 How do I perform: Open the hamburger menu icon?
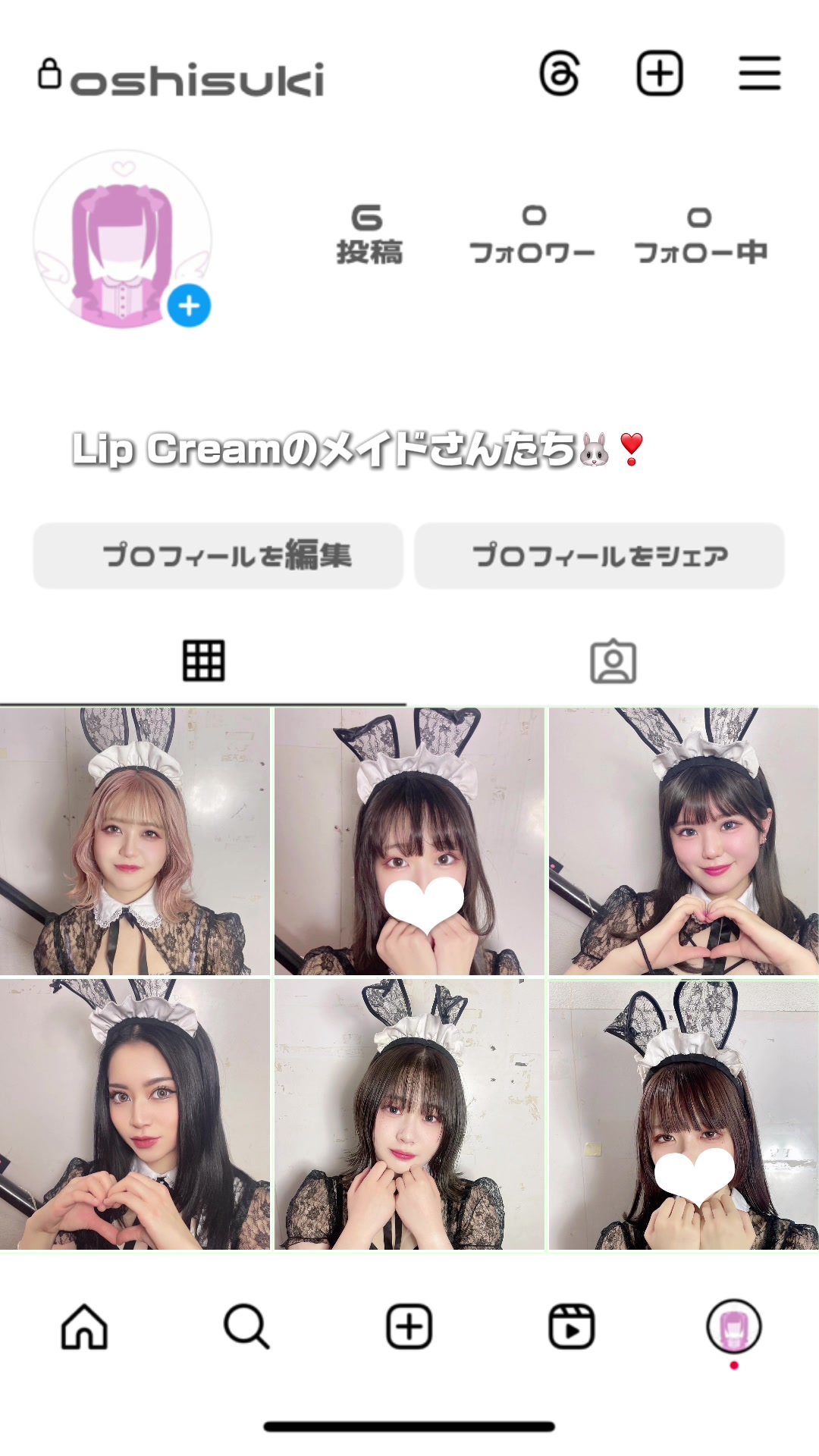tap(761, 73)
